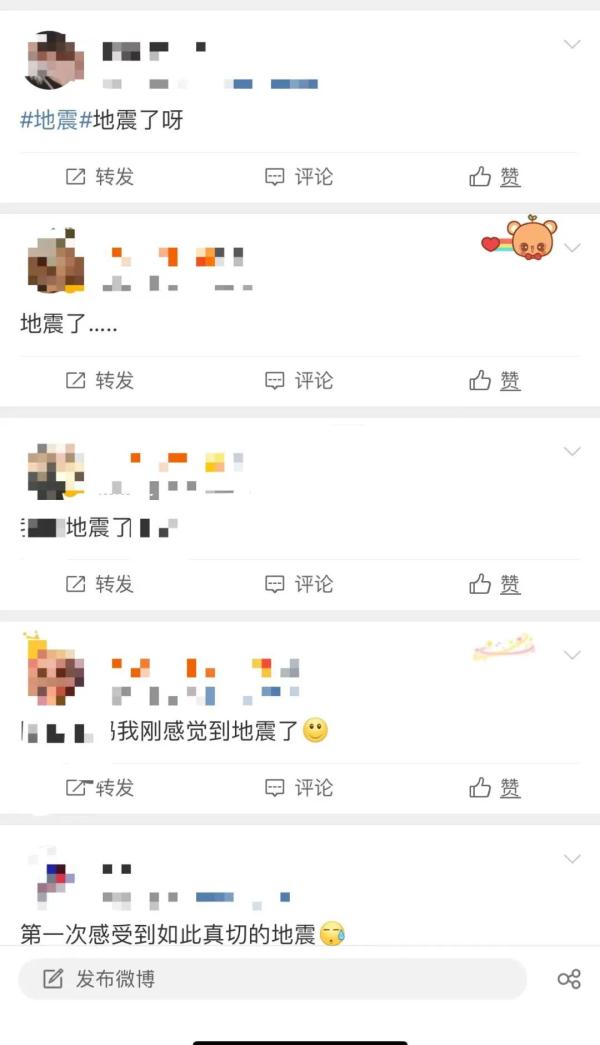Expand the chevron menu on "#地震#地震了呀" post
This screenshot has width=600, height=1045.
pos(572,44)
